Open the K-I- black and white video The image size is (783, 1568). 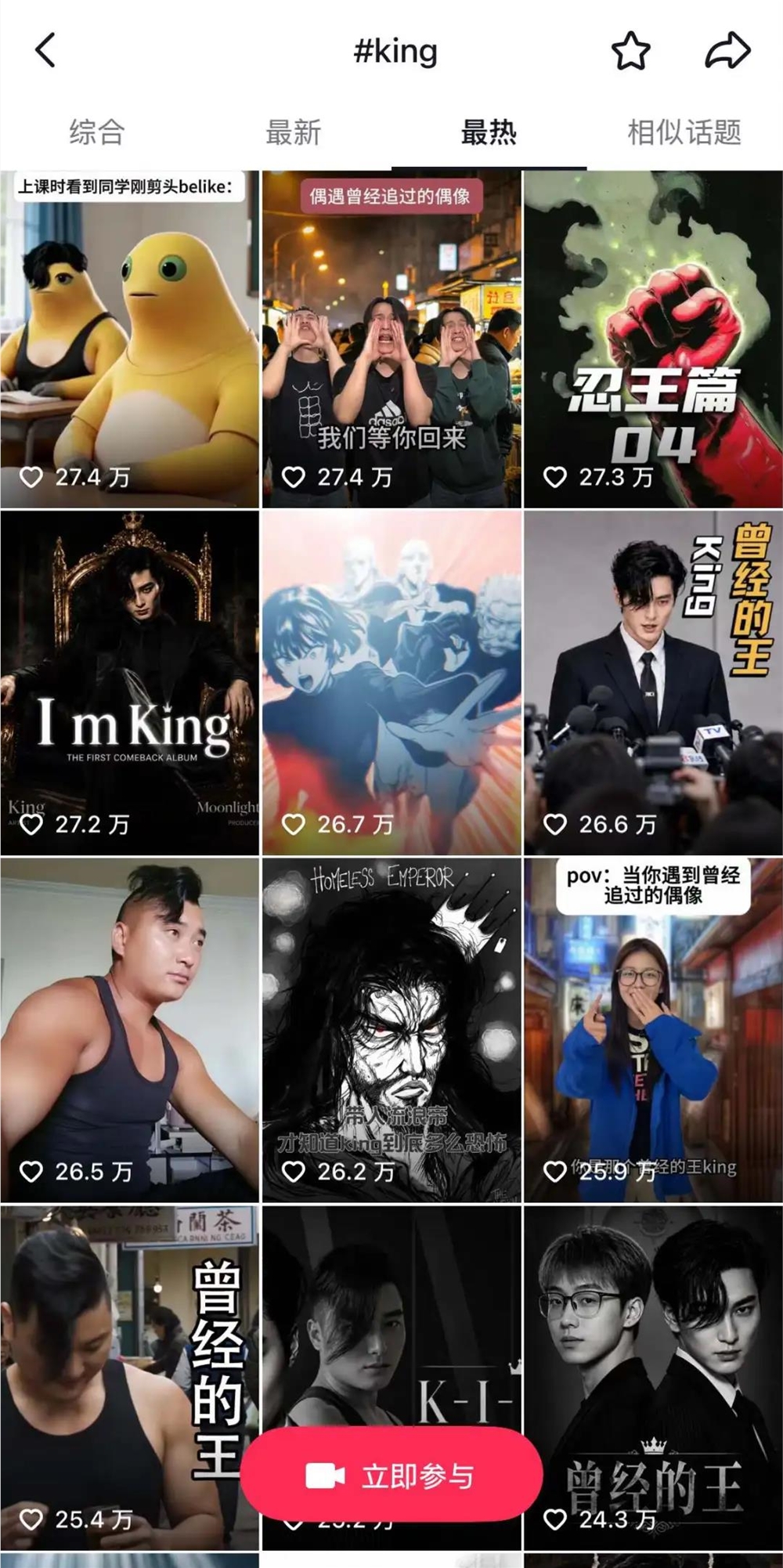coord(391,1316)
